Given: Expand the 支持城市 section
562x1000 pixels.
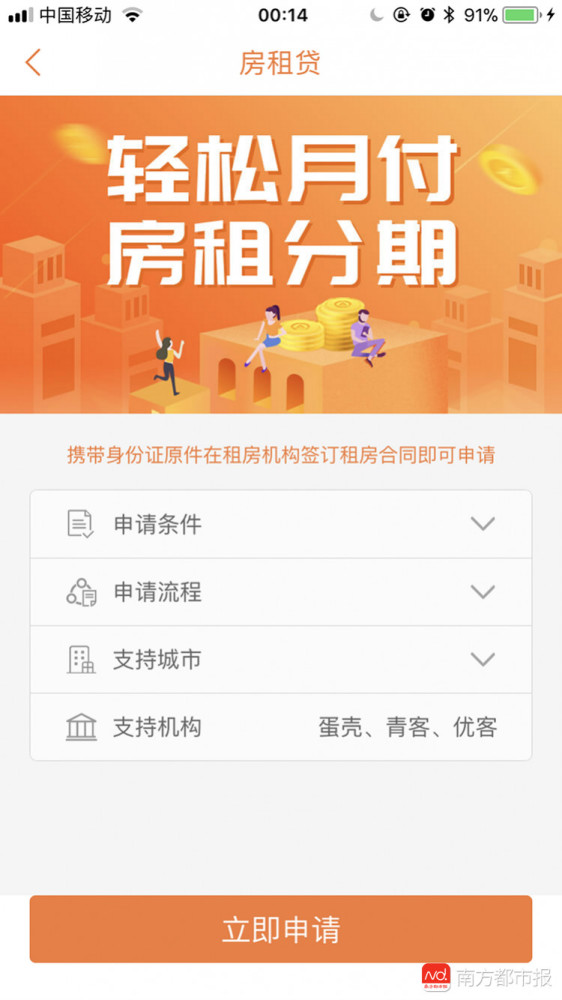Looking at the screenshot, I should (x=281, y=659).
